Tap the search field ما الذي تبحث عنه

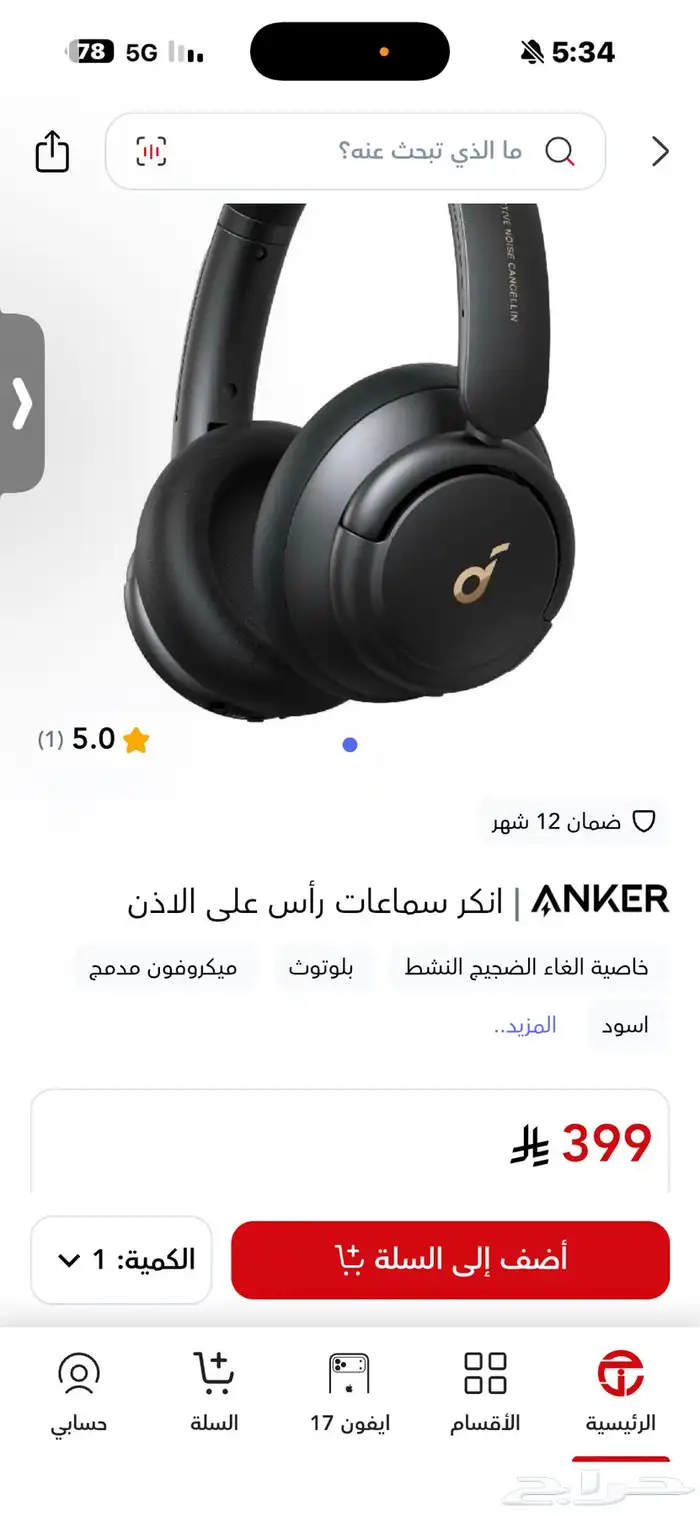coord(400,152)
